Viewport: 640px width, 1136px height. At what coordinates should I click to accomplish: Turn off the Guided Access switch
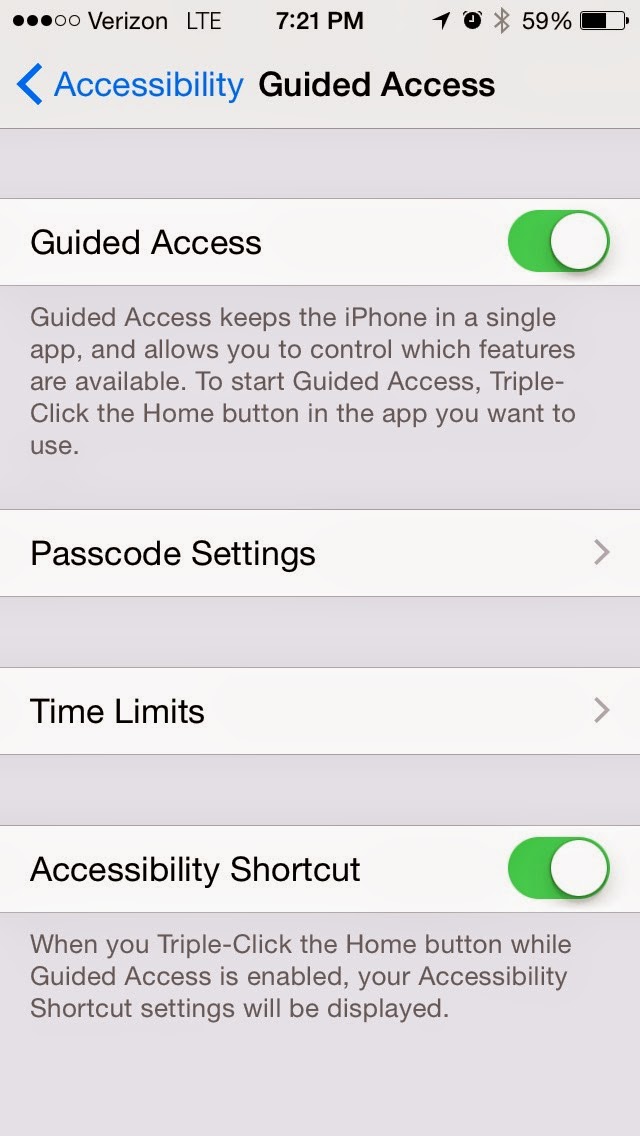coord(558,242)
